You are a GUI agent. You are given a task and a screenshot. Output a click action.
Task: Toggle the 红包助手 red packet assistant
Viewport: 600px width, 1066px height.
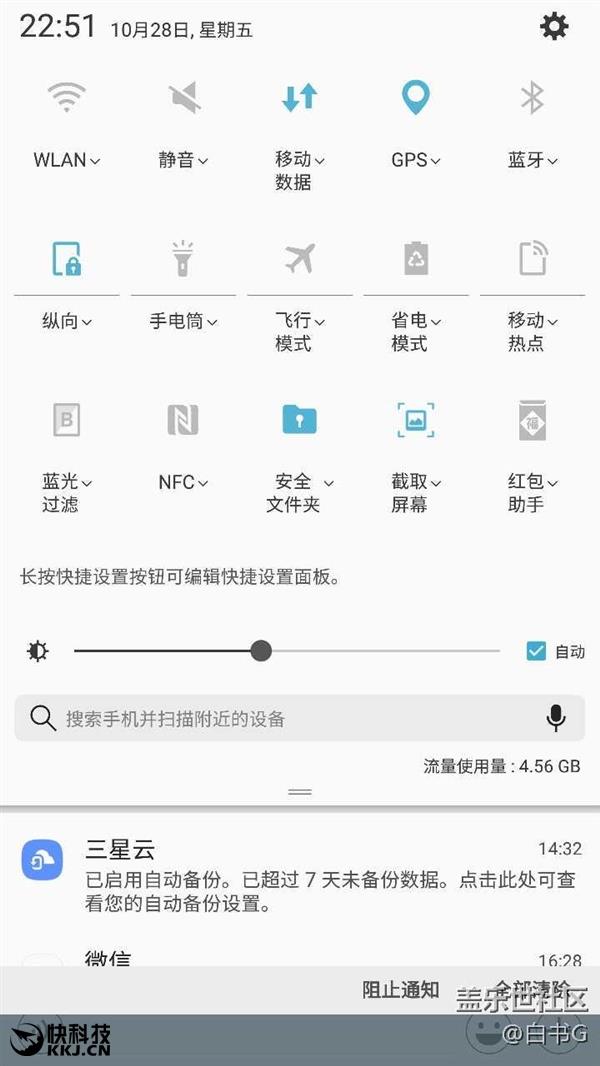click(532, 420)
